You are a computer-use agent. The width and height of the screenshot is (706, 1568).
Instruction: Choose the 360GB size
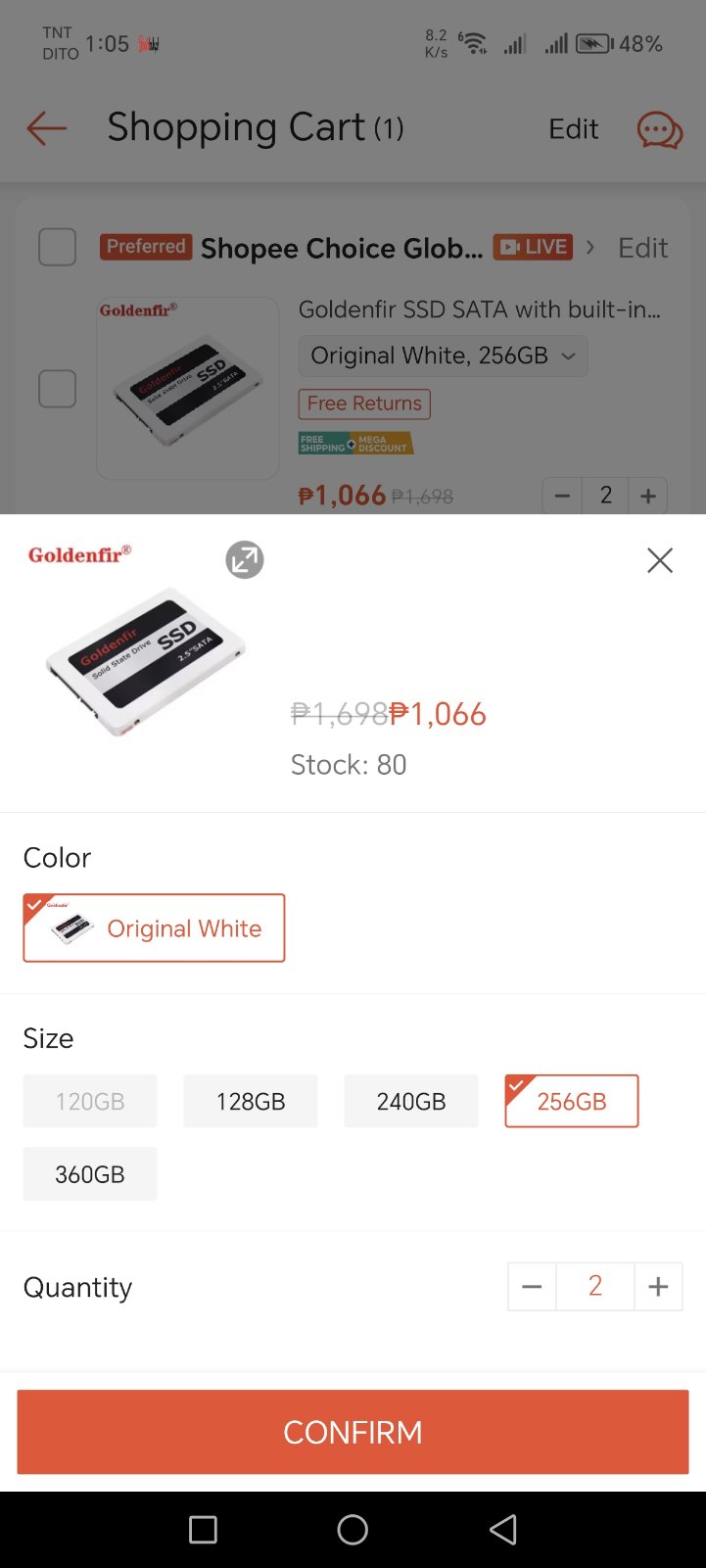point(90,1173)
